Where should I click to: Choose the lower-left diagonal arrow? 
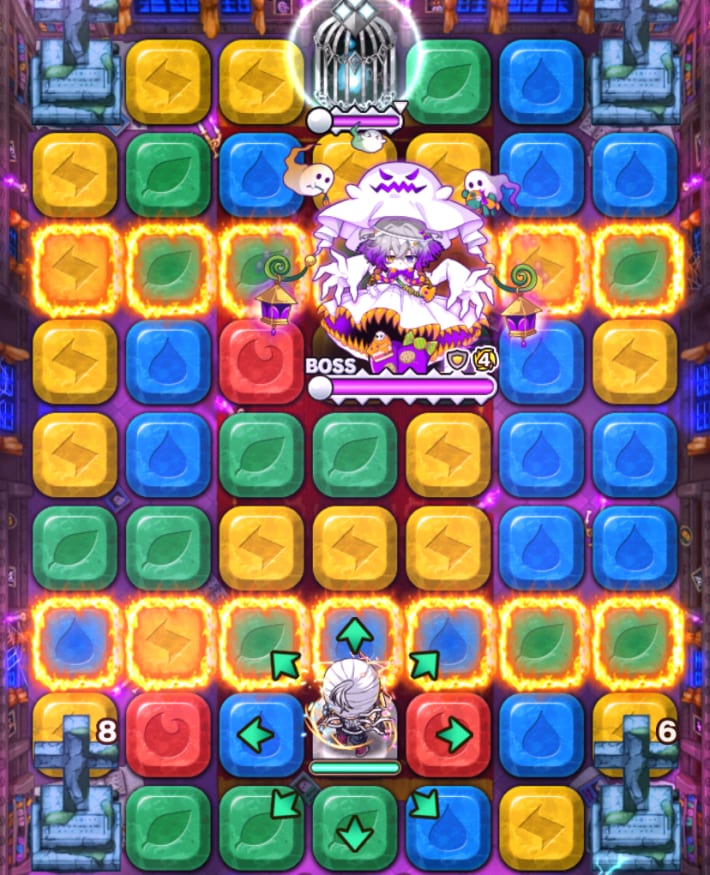(x=286, y=803)
